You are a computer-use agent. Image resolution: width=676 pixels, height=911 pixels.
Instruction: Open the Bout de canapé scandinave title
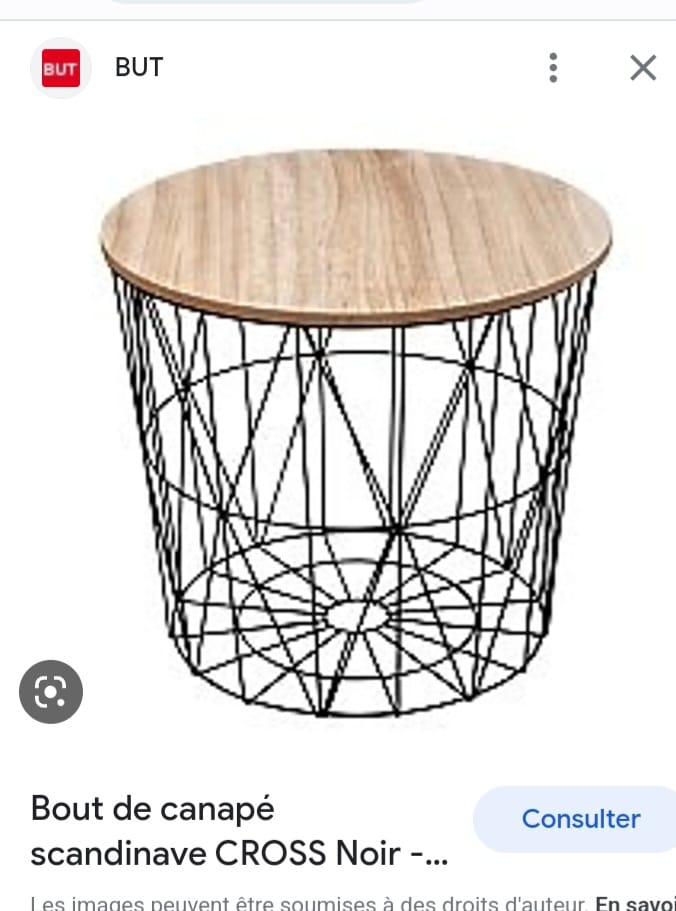pyautogui.click(x=239, y=830)
